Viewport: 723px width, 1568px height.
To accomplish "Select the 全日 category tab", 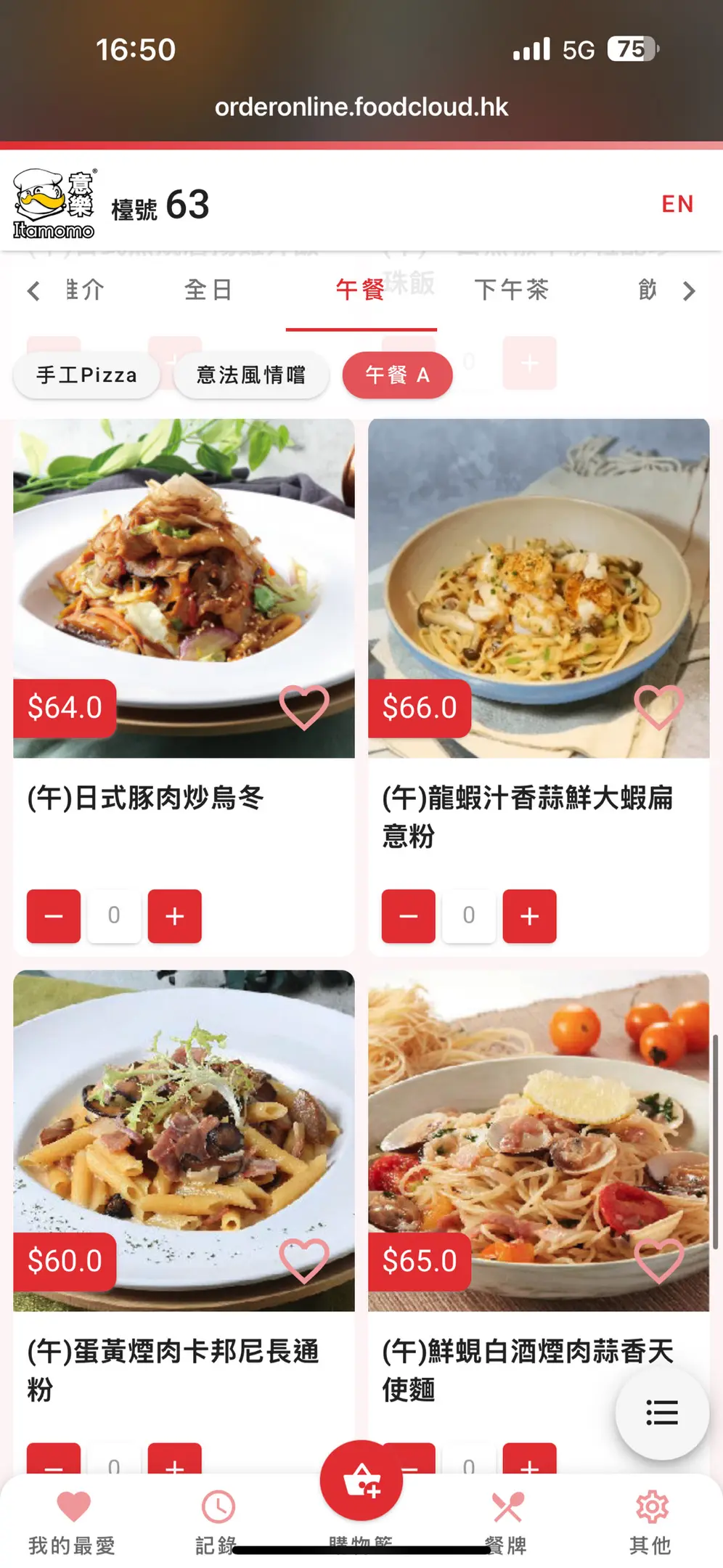I will tap(208, 290).
